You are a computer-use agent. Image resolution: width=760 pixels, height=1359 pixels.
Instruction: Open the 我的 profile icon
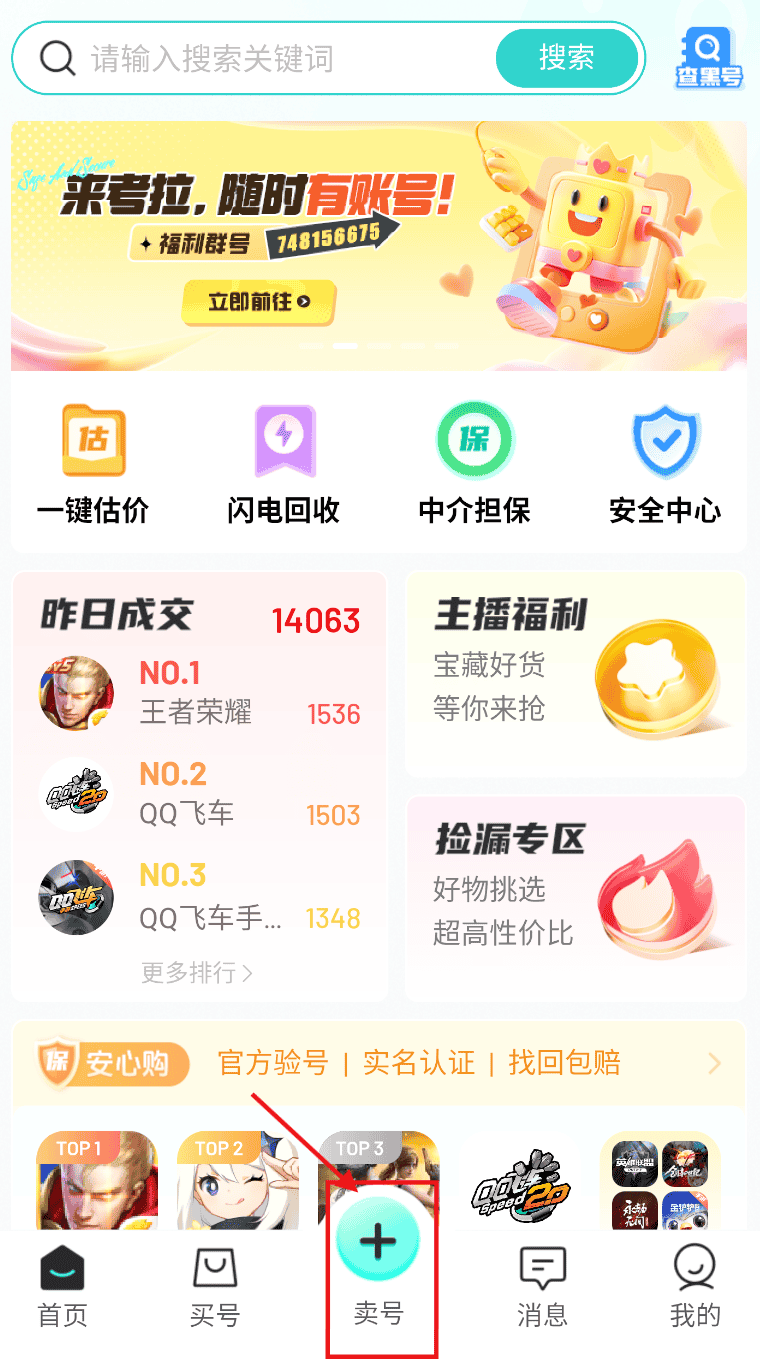695,1267
